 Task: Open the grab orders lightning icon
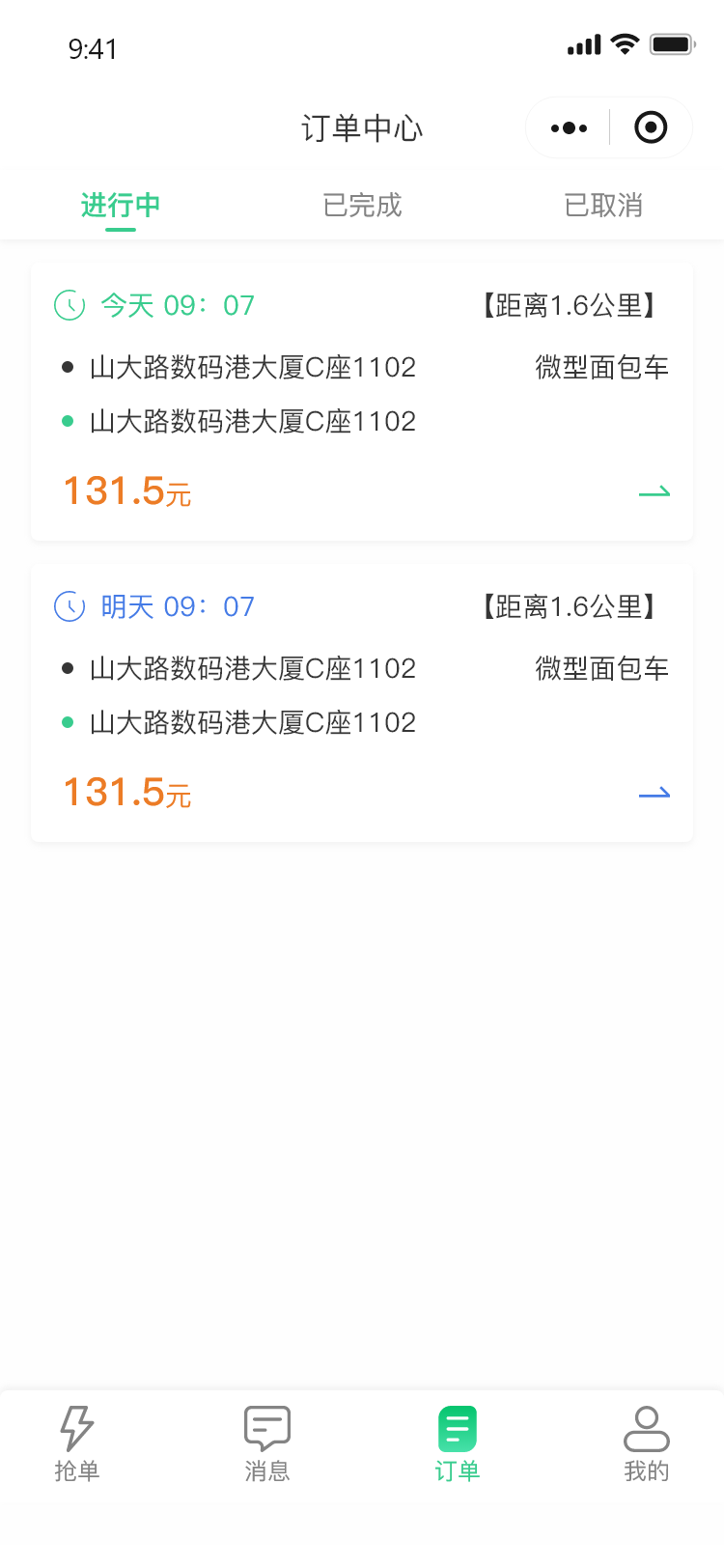click(x=77, y=1425)
